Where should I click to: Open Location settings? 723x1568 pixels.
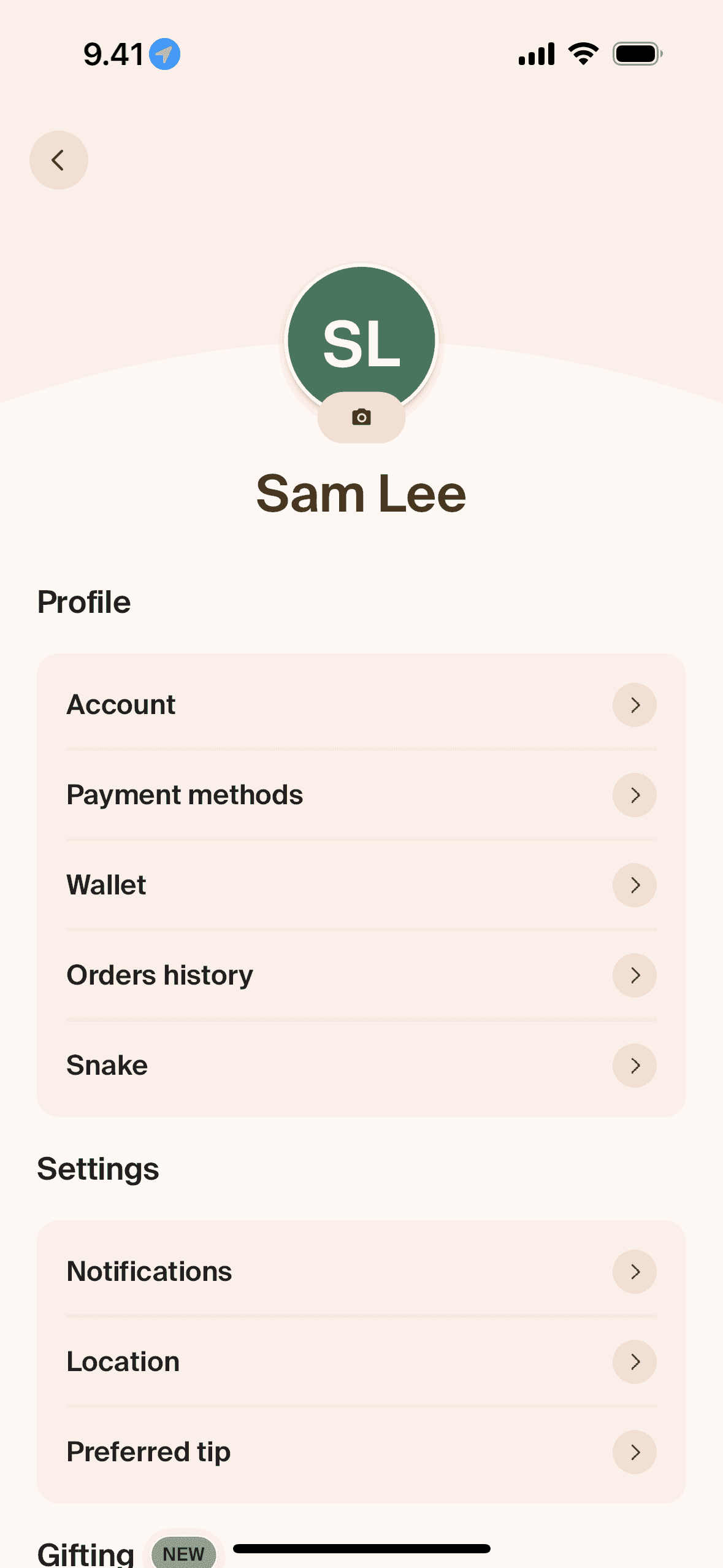click(361, 1361)
